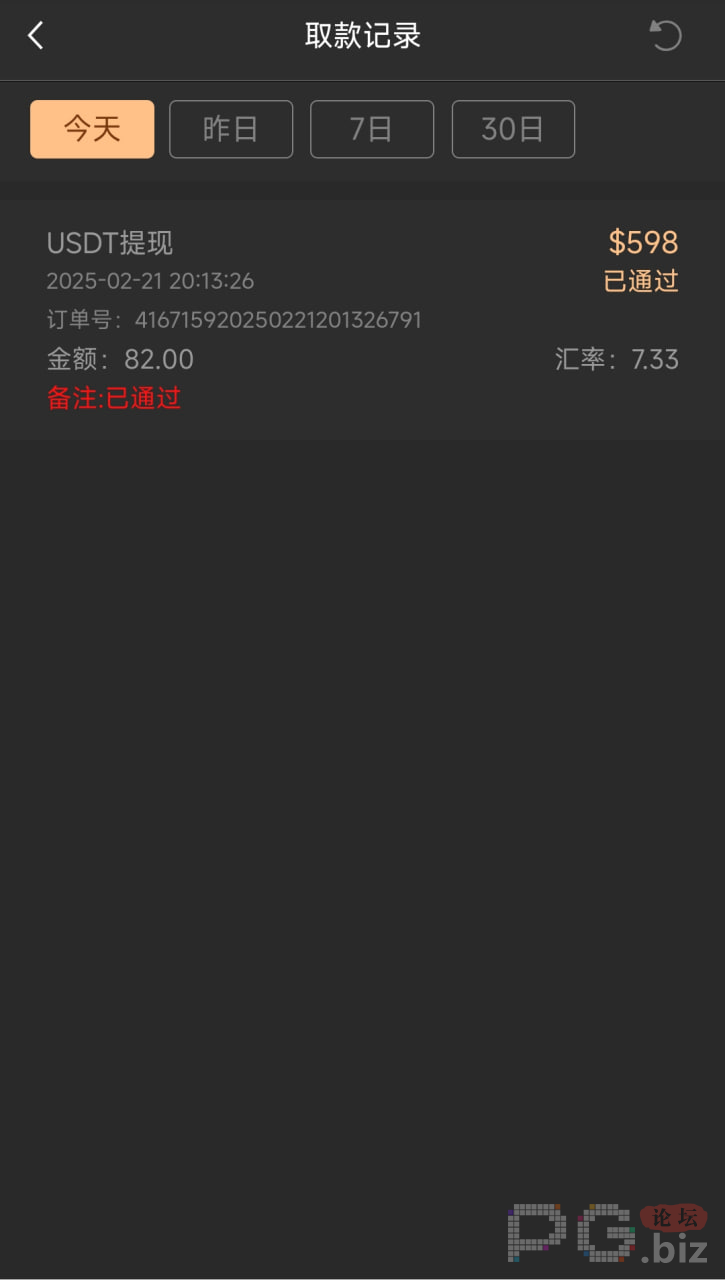Screen dimensions: 725x1280
Task: Go back from withdrawal records
Action: [36, 37]
